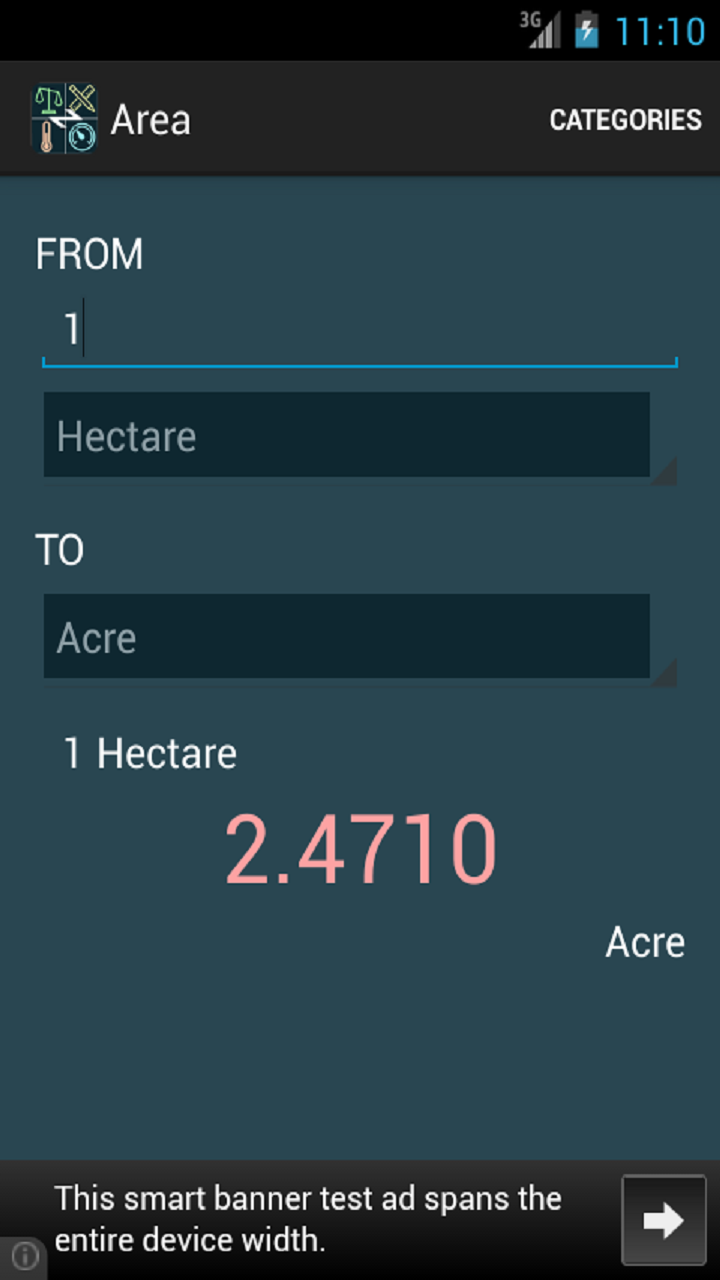This screenshot has width=720, height=1280.
Task: Select the Area title in the action bar
Action: click(x=150, y=119)
